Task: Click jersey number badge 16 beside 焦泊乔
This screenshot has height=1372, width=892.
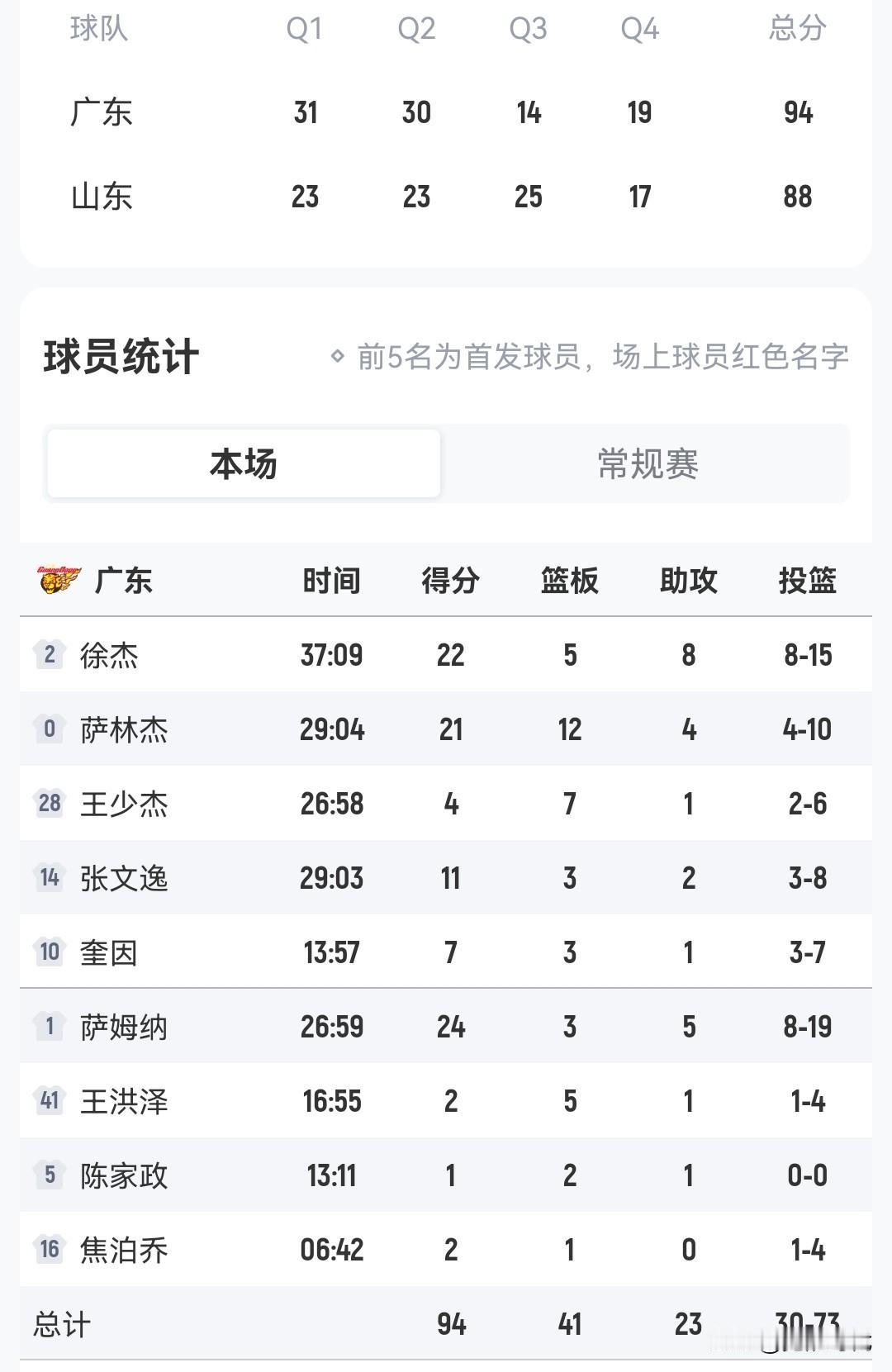Action: (50, 1250)
